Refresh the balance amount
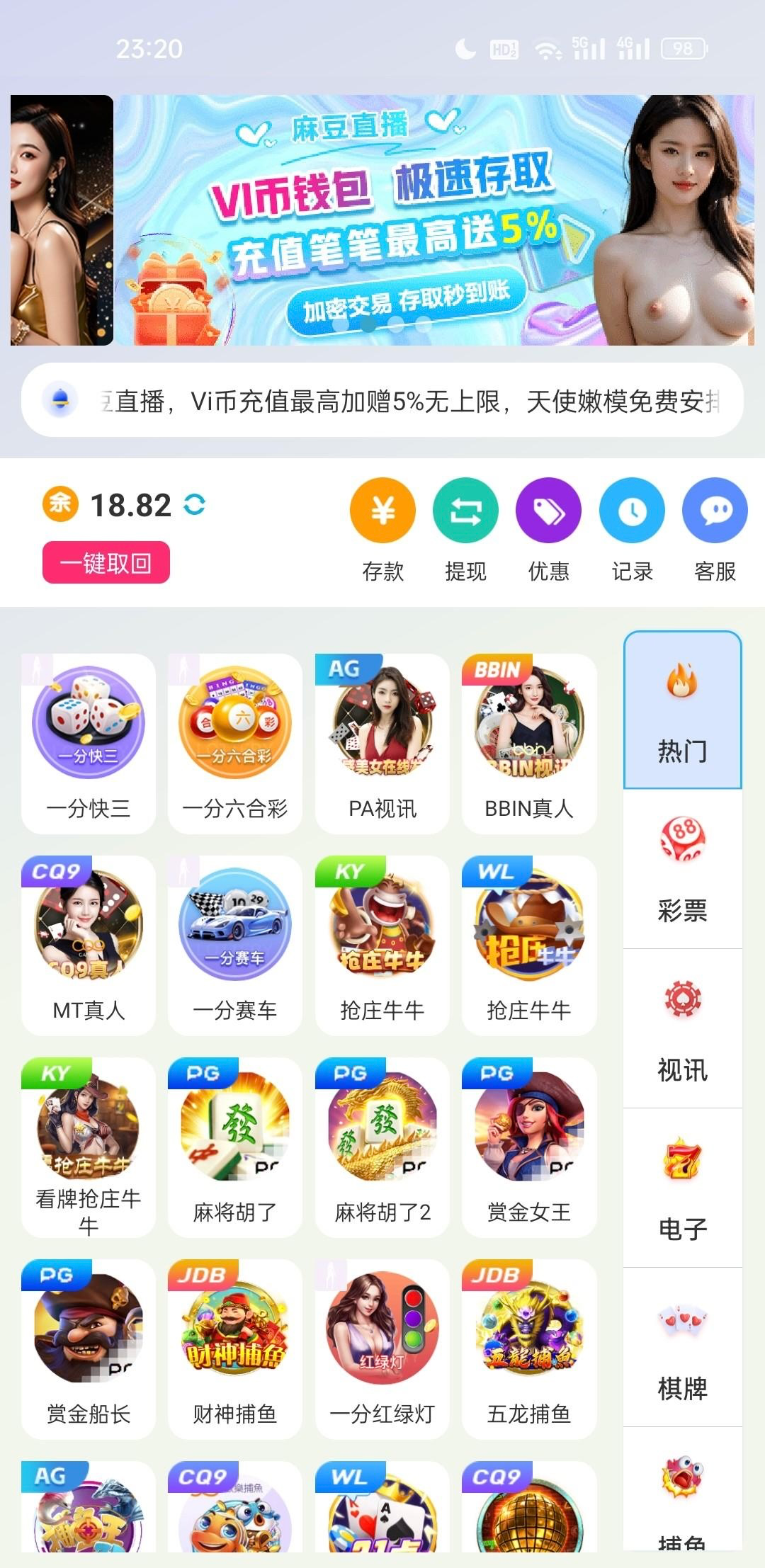 [195, 505]
